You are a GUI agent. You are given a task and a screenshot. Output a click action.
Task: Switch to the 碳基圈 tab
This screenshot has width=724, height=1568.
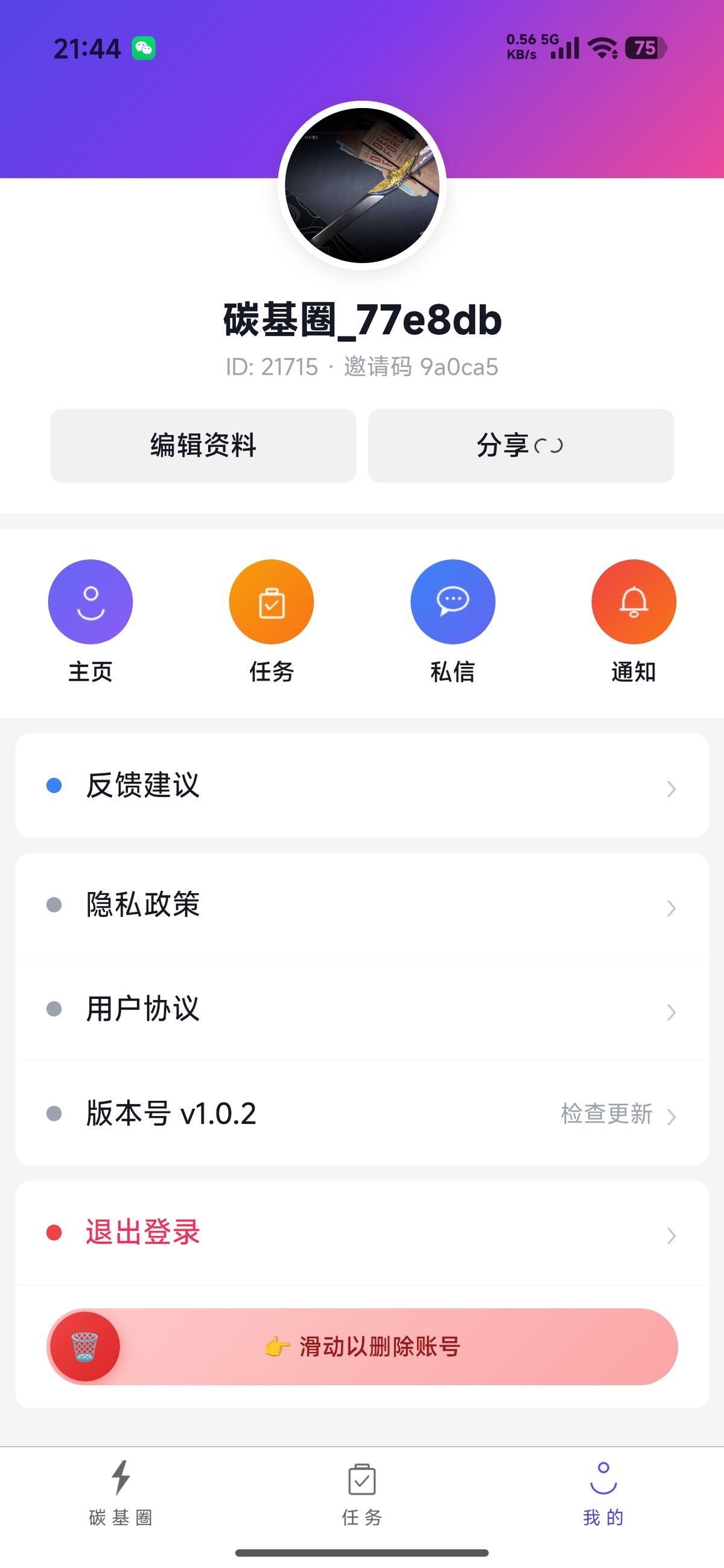pos(121,1493)
